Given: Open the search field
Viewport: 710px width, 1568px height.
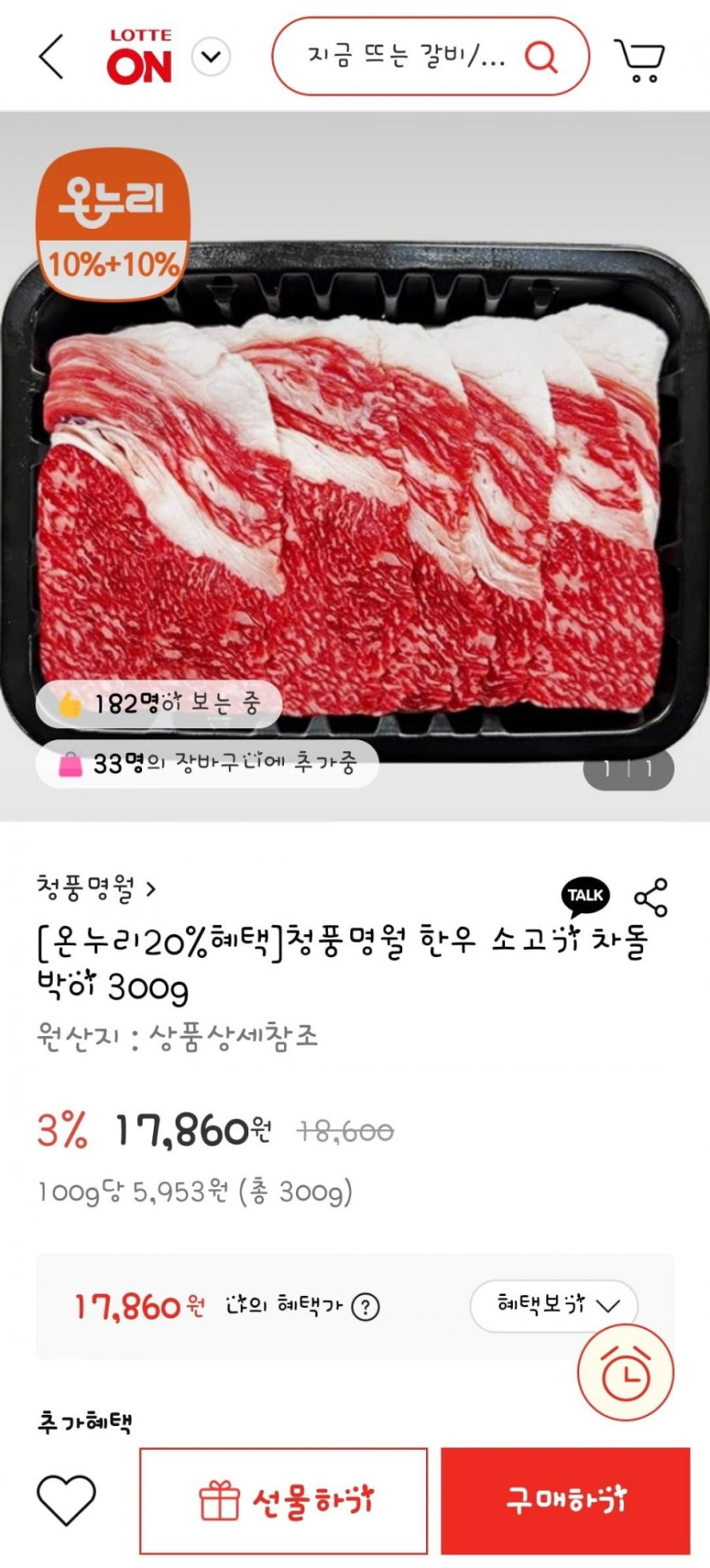Looking at the screenshot, I should pos(408,57).
